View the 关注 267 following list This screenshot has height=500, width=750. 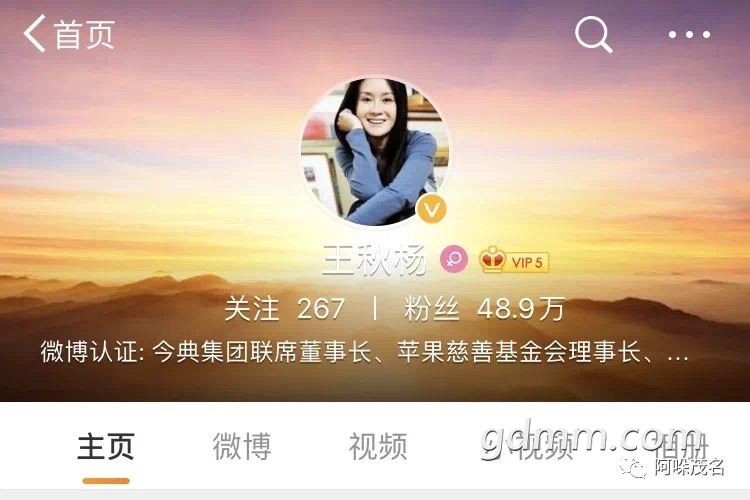click(x=284, y=308)
